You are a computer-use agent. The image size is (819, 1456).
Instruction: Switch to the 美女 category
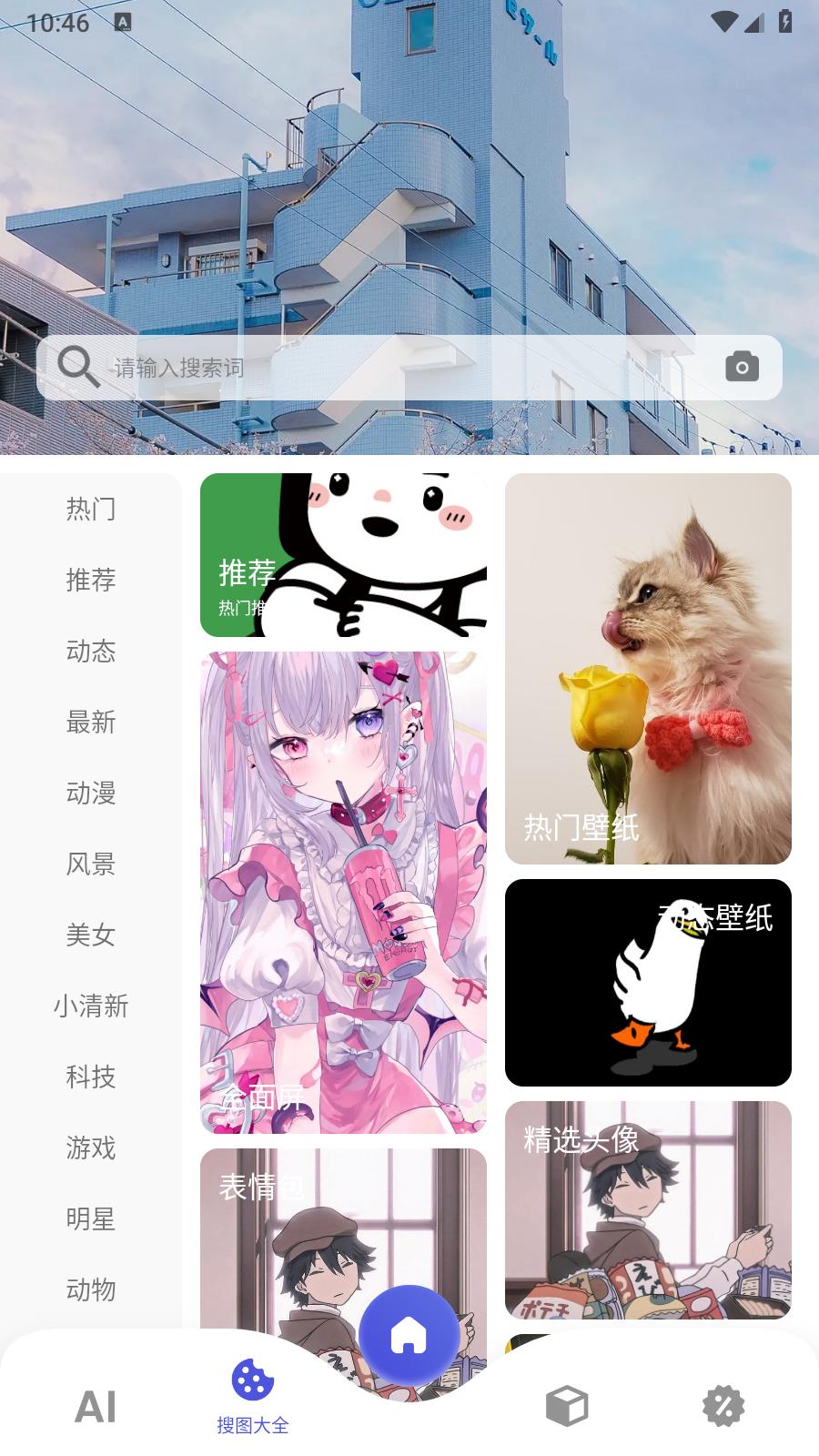tap(90, 935)
